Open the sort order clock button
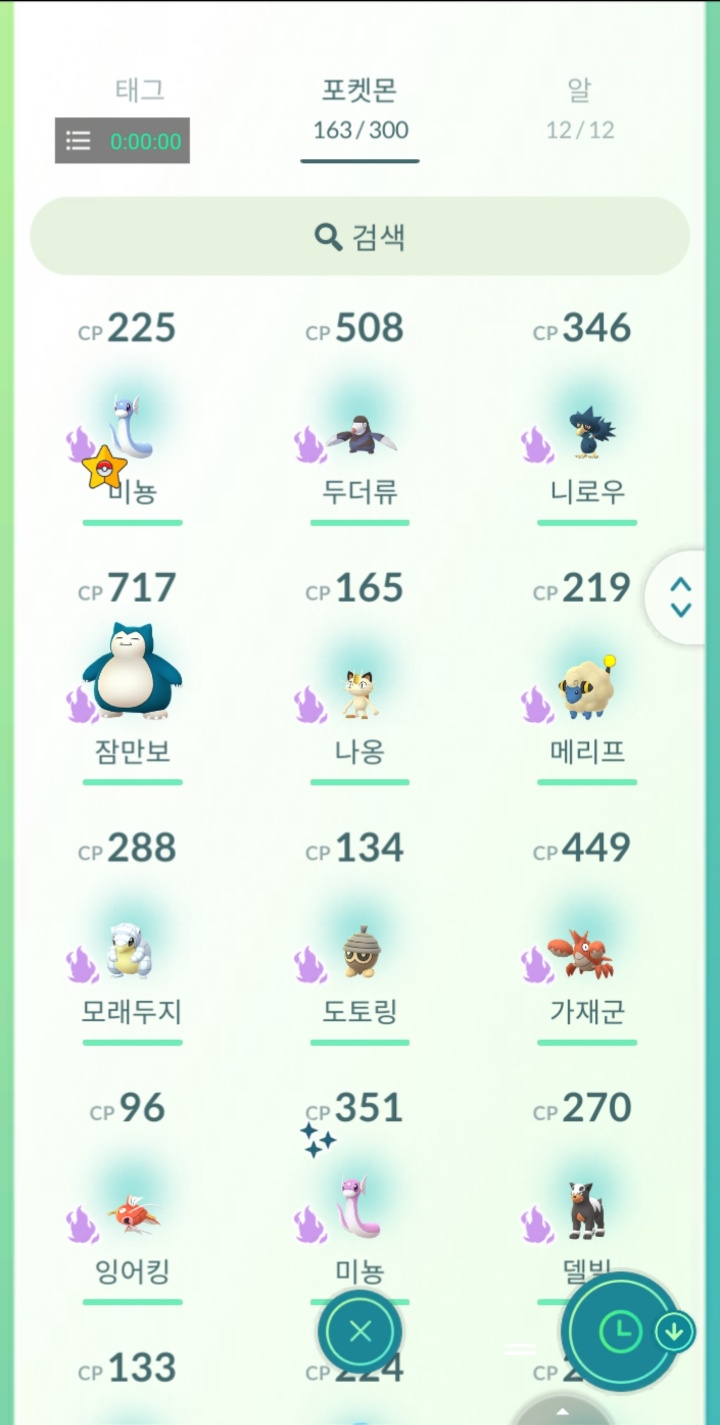The width and height of the screenshot is (720, 1425). click(x=620, y=1331)
